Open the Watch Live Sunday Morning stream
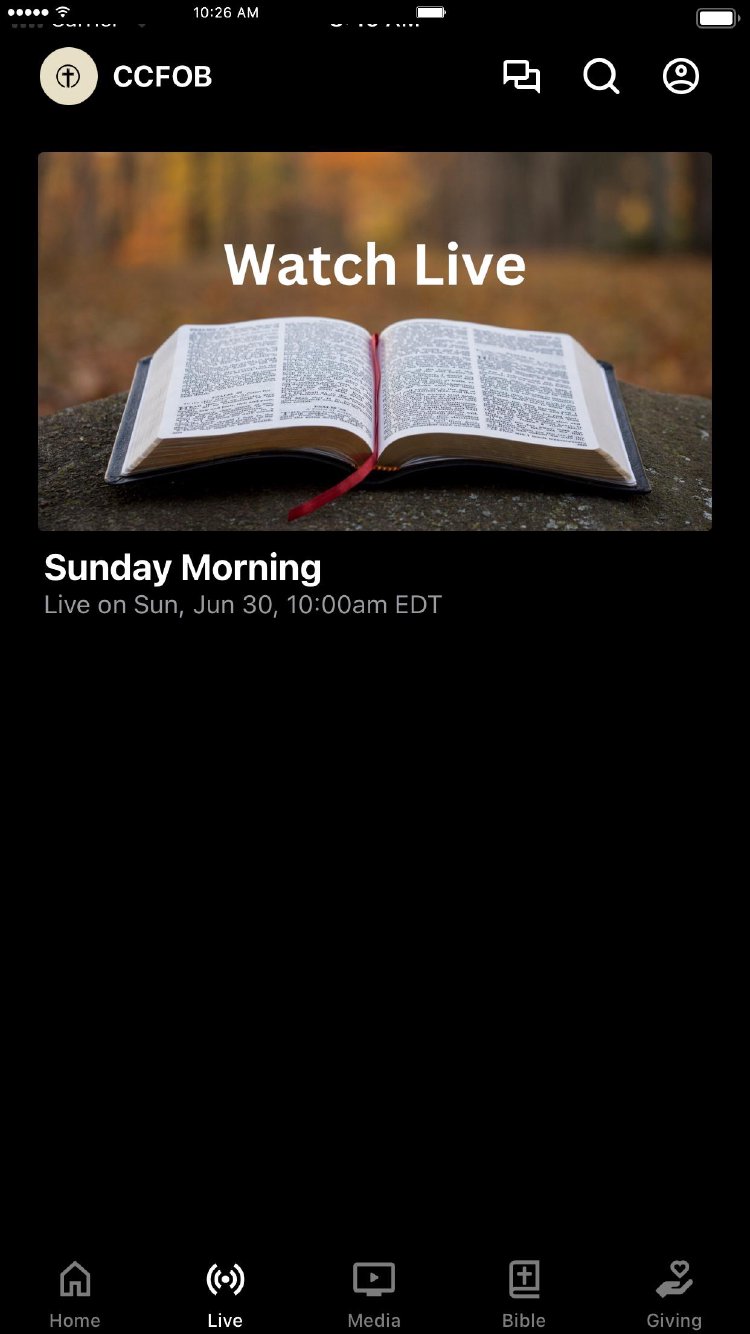This screenshot has height=1334, width=750. (375, 341)
